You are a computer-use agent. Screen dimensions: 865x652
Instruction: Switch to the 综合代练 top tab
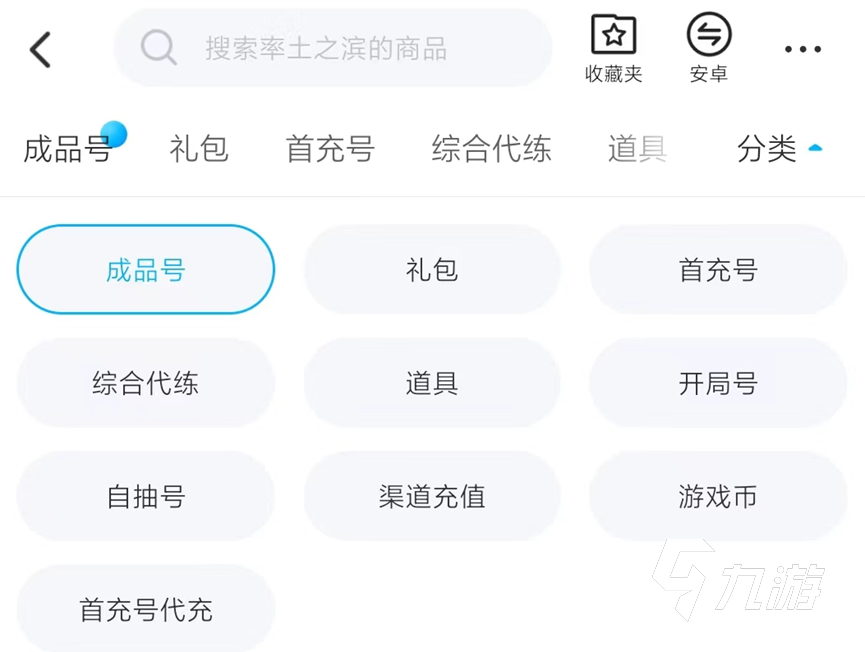492,149
